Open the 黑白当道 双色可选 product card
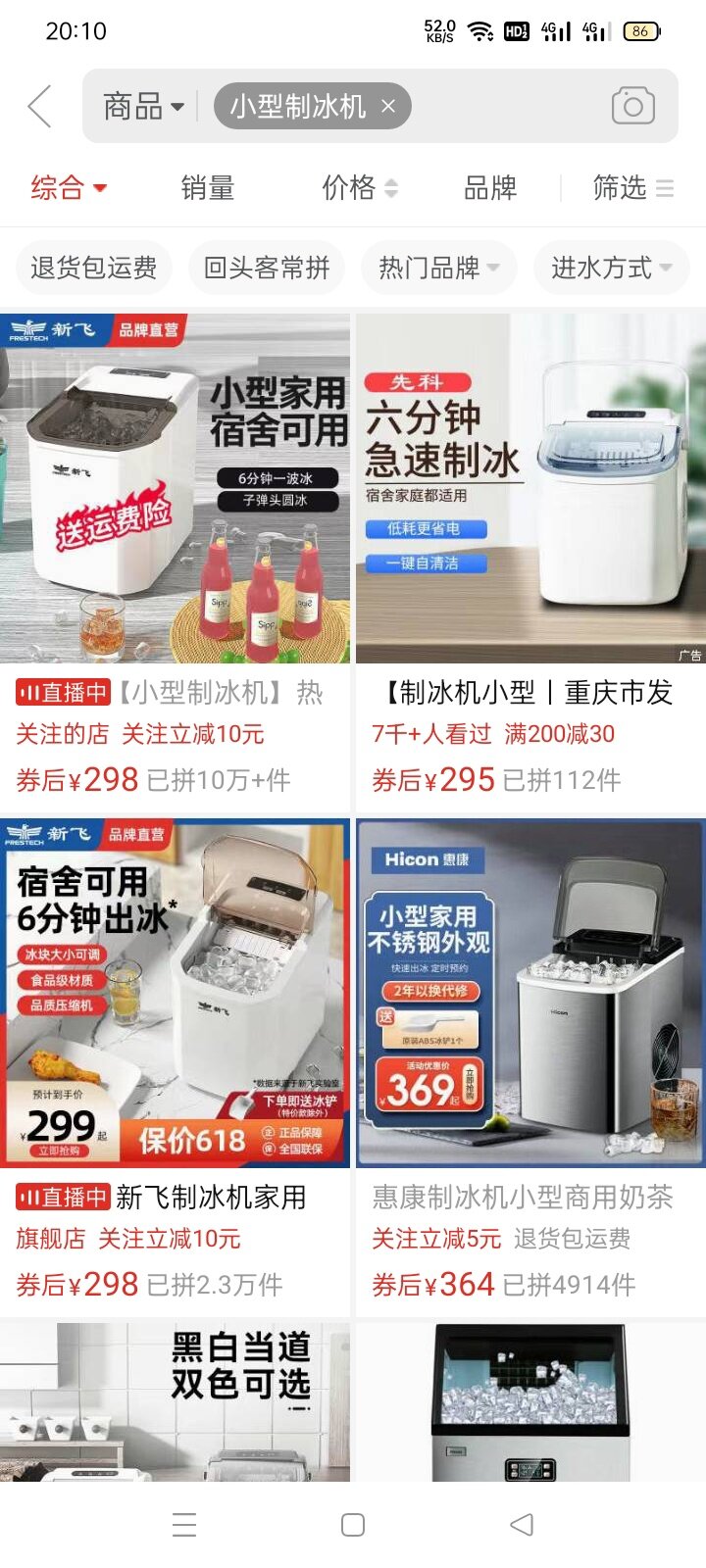Screen dimensions: 706x1568 click(175, 1401)
